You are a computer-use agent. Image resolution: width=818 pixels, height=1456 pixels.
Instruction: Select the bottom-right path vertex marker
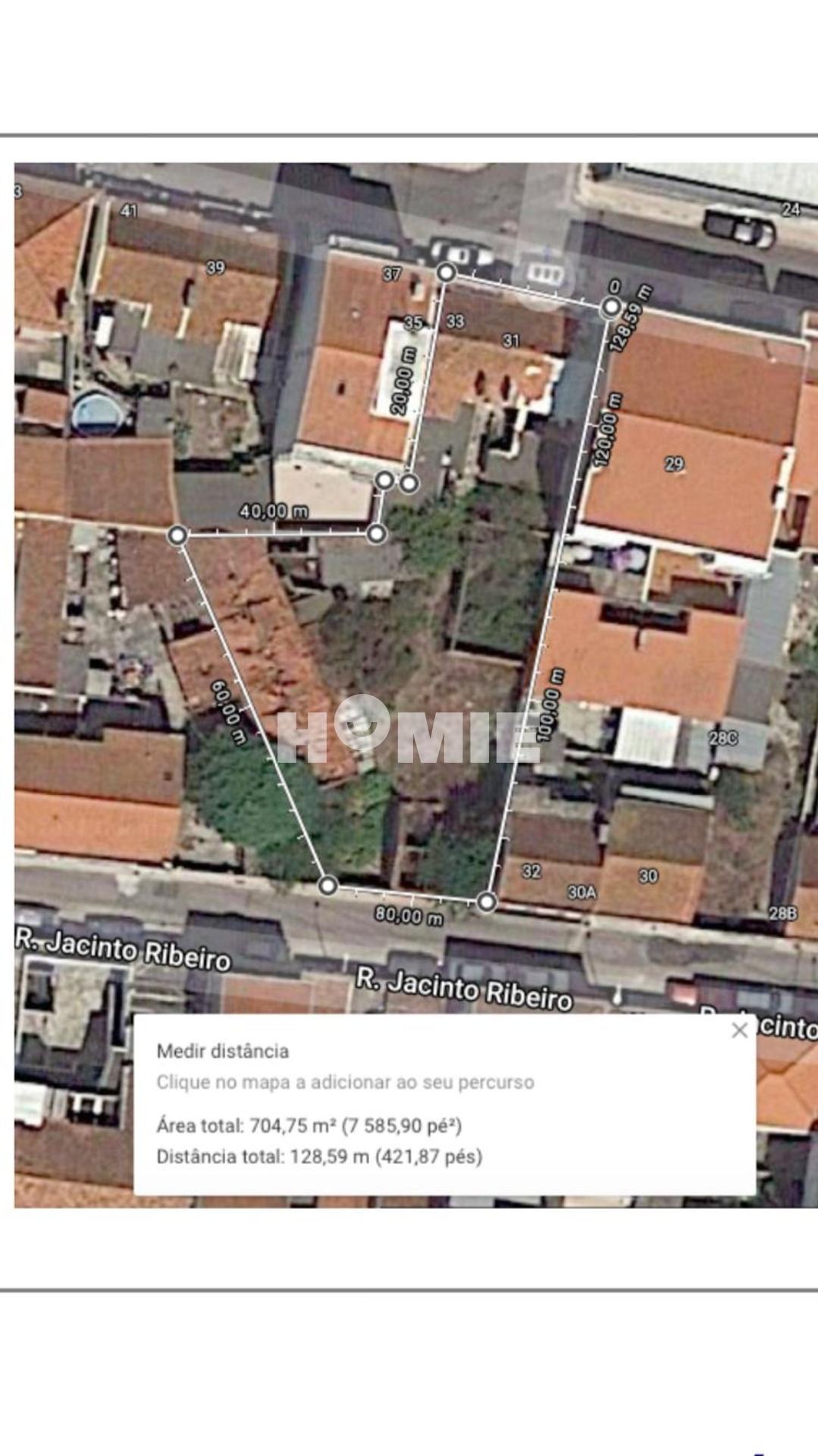pyautogui.click(x=487, y=901)
